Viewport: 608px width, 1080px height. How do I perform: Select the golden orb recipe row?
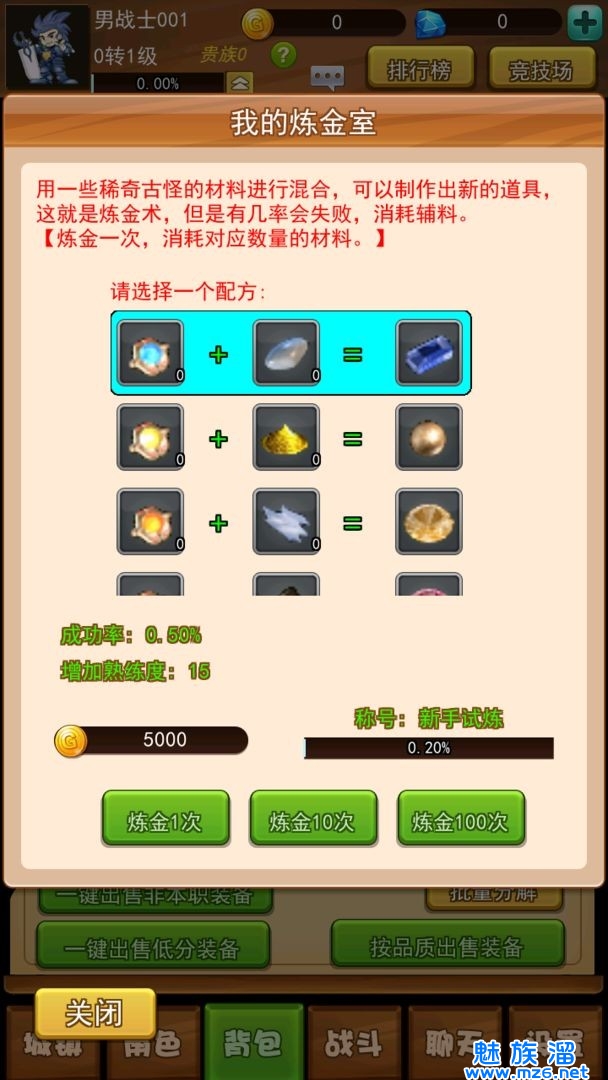click(x=290, y=438)
